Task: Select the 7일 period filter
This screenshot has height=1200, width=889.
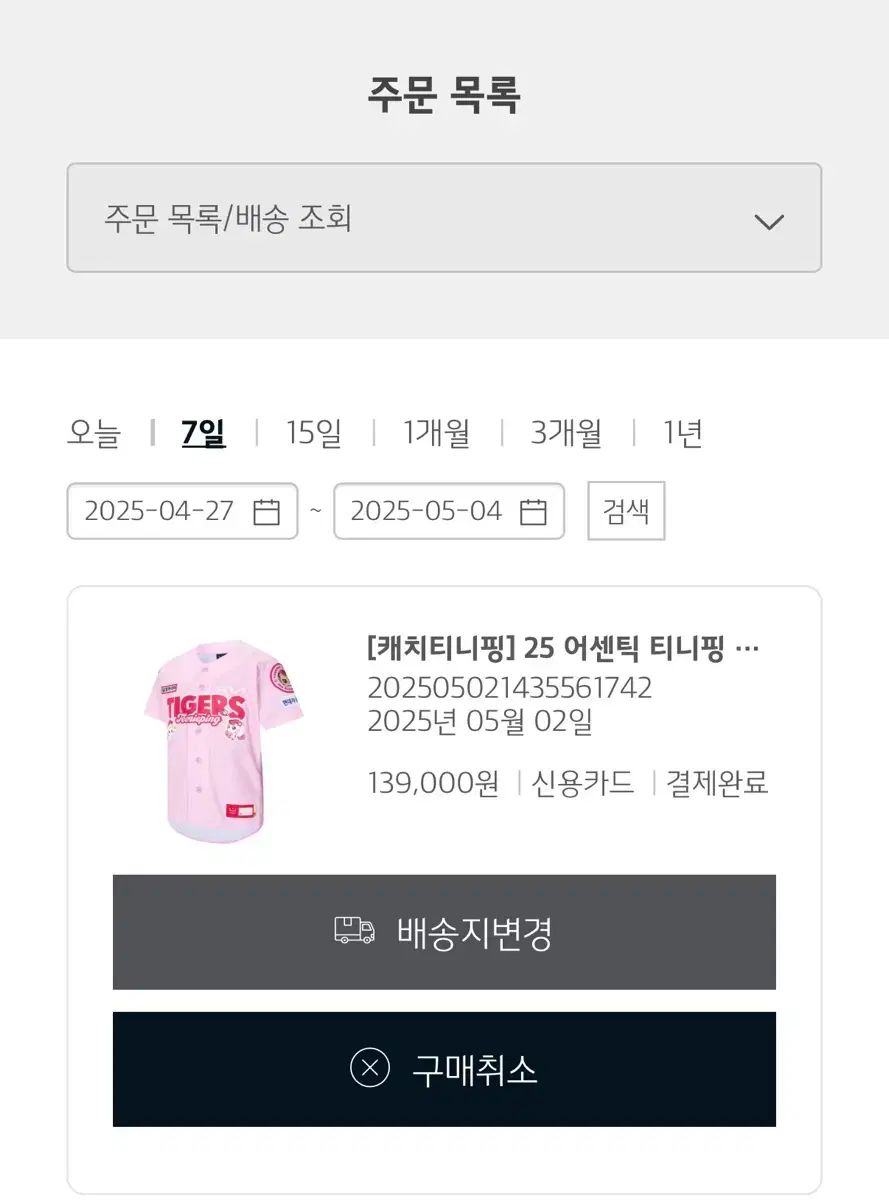Action: tap(203, 433)
